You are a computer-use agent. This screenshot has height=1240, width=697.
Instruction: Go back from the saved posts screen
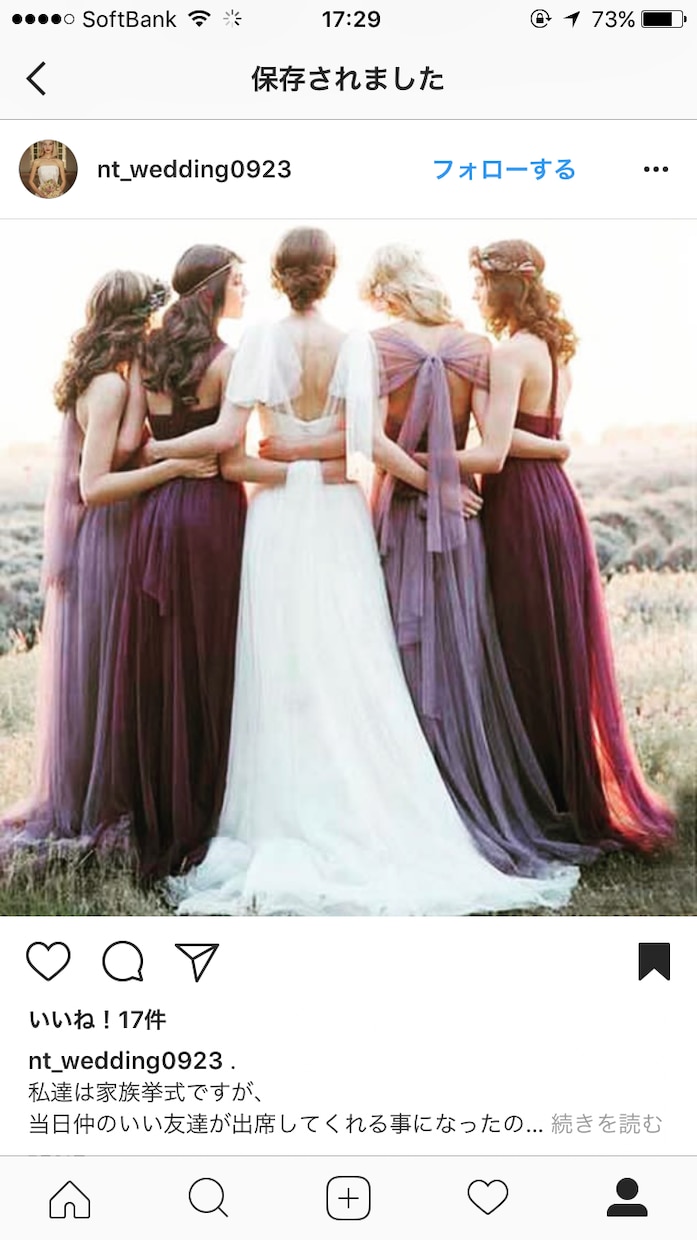(36, 79)
